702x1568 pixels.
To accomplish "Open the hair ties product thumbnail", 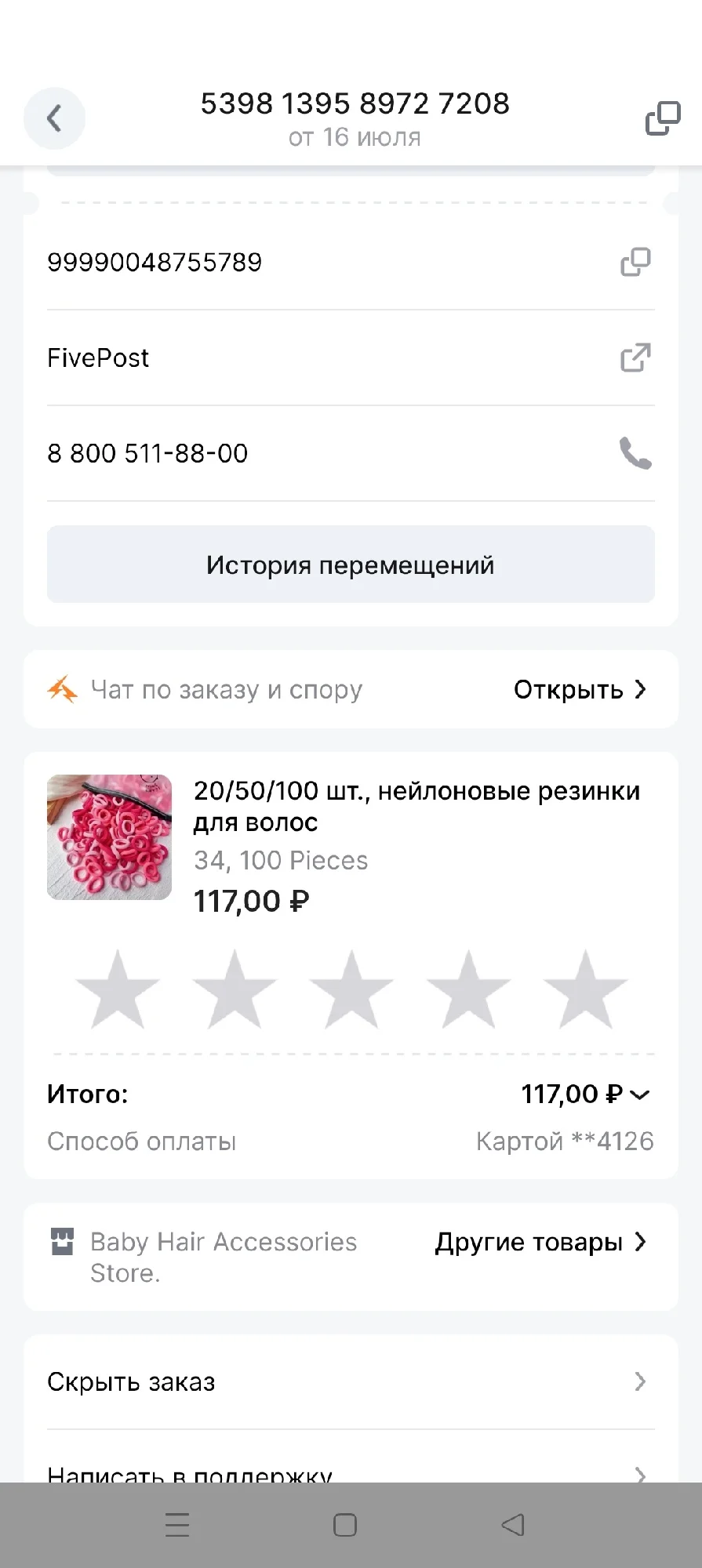I will (x=109, y=837).
